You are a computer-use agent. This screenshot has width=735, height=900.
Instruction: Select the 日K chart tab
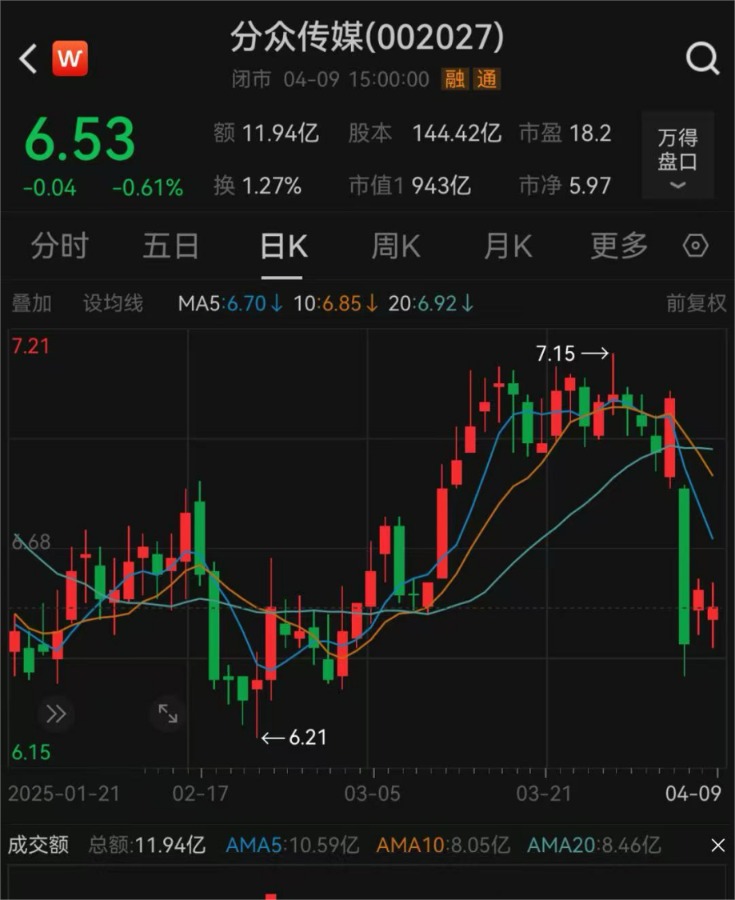283,247
